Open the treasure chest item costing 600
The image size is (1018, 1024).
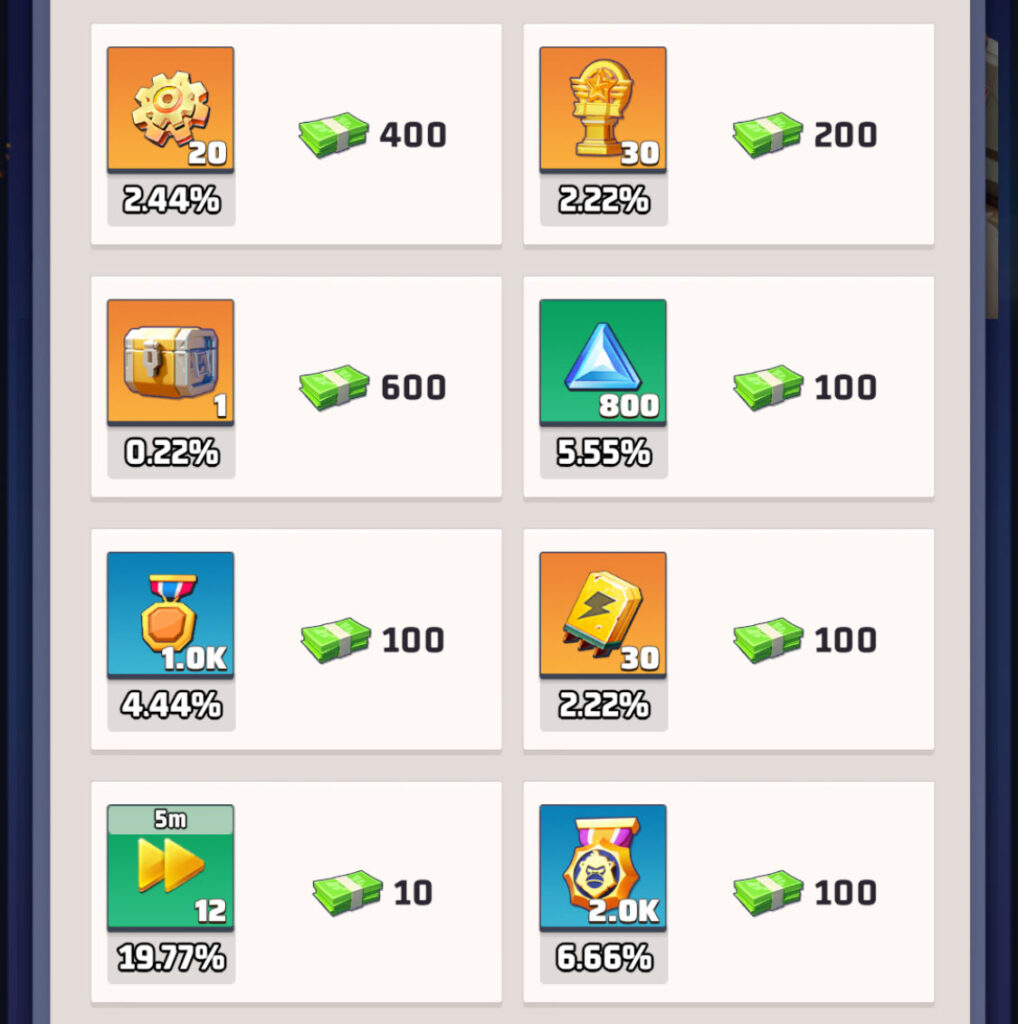tap(171, 361)
